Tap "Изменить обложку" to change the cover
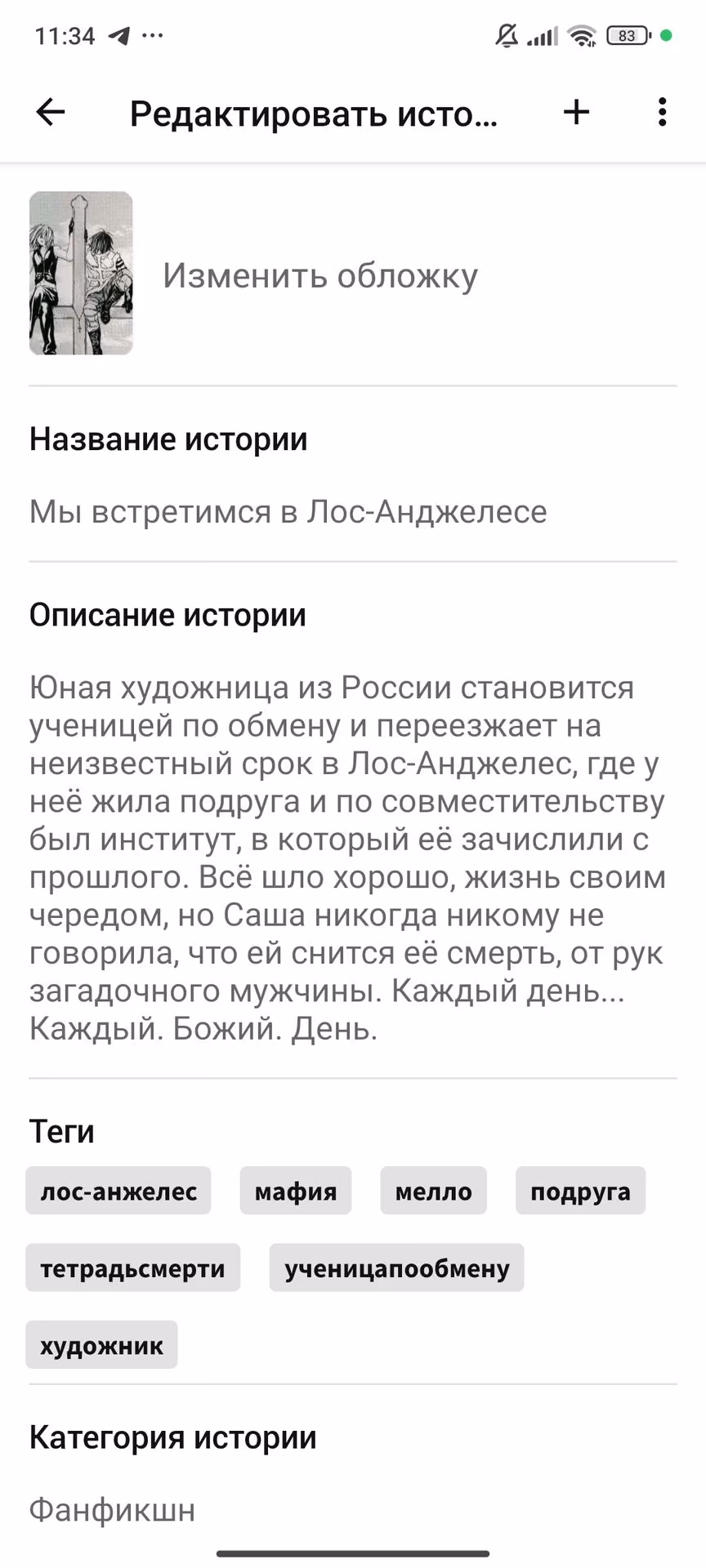 pos(320,275)
